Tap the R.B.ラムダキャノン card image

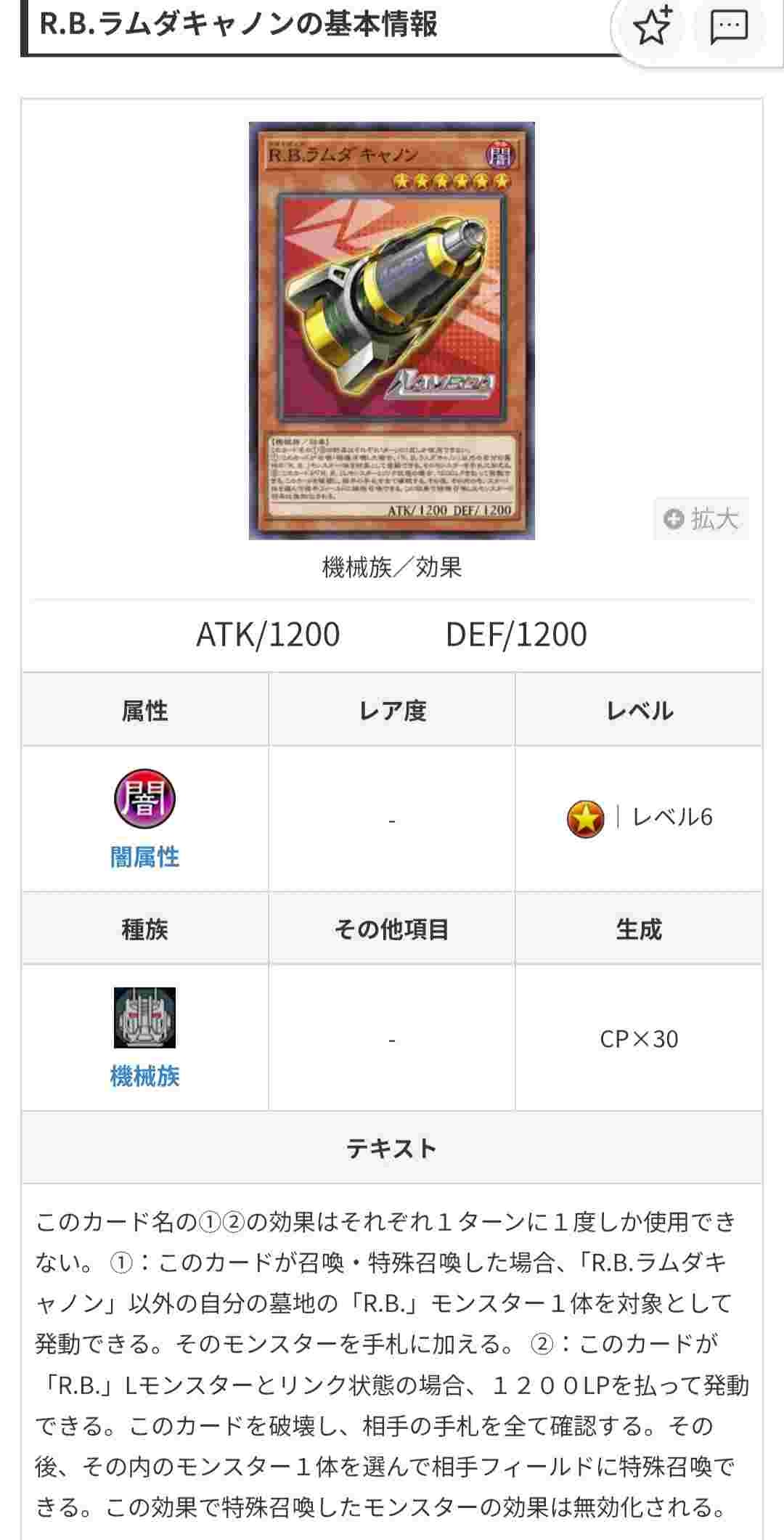[x=392, y=330]
